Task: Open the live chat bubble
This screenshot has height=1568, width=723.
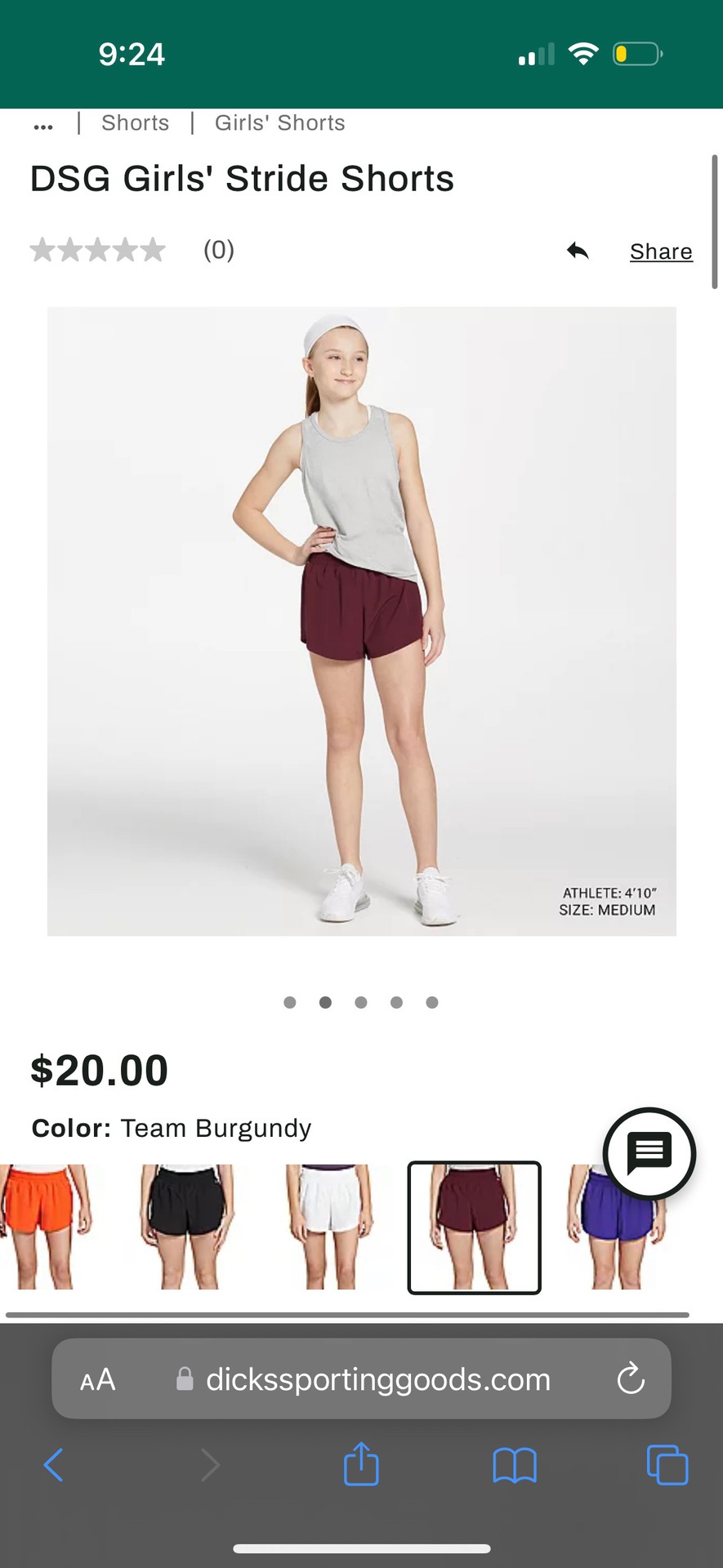Action: [x=649, y=1153]
